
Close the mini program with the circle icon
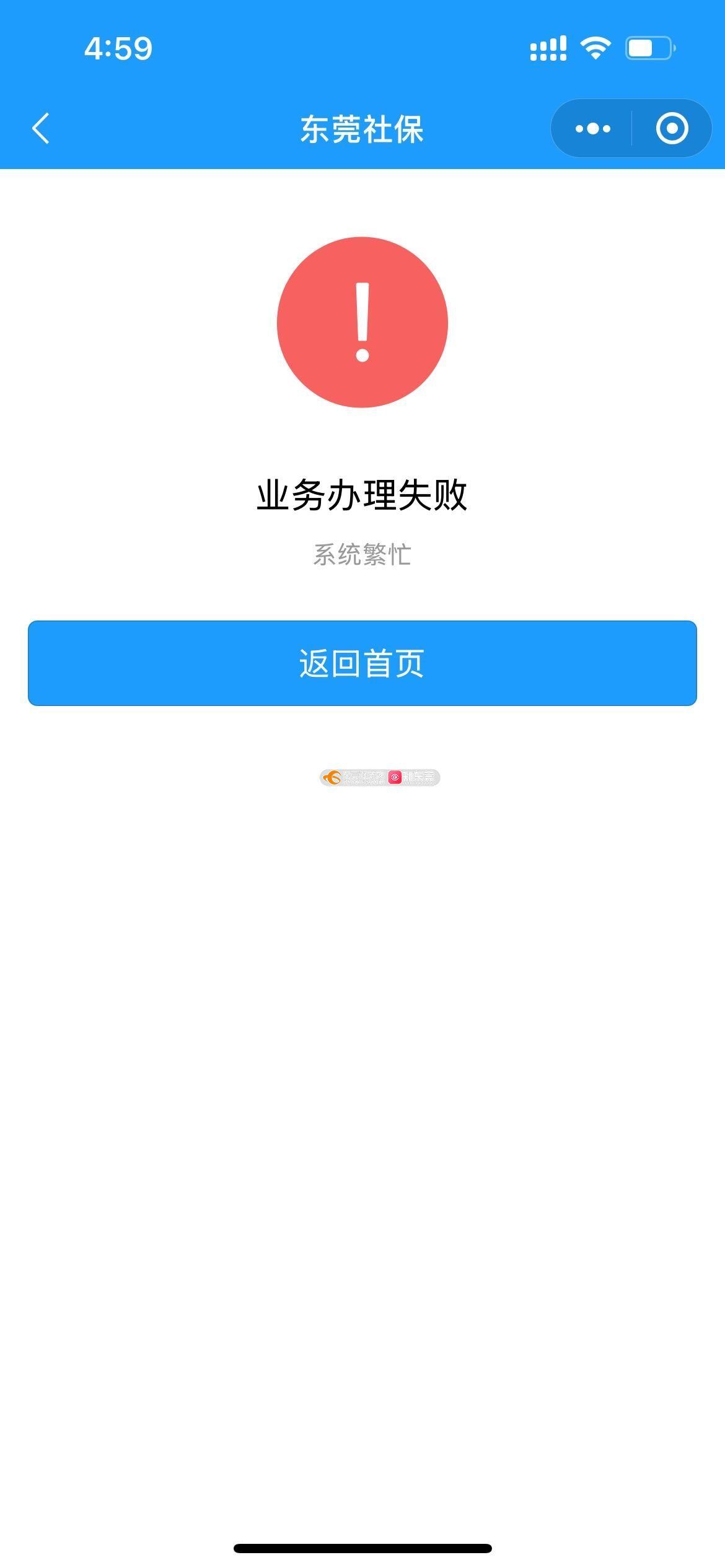click(x=672, y=129)
